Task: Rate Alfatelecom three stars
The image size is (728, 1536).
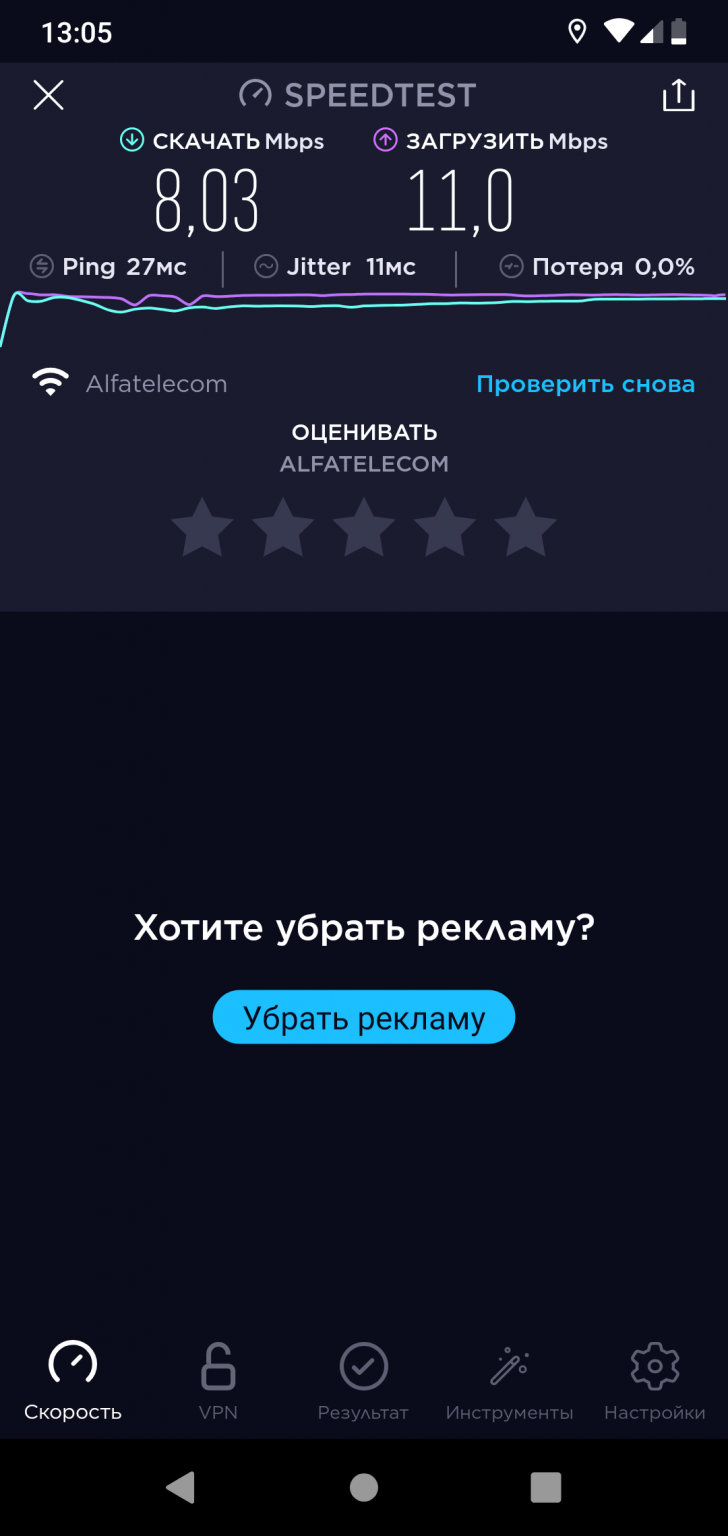Action: (x=364, y=528)
